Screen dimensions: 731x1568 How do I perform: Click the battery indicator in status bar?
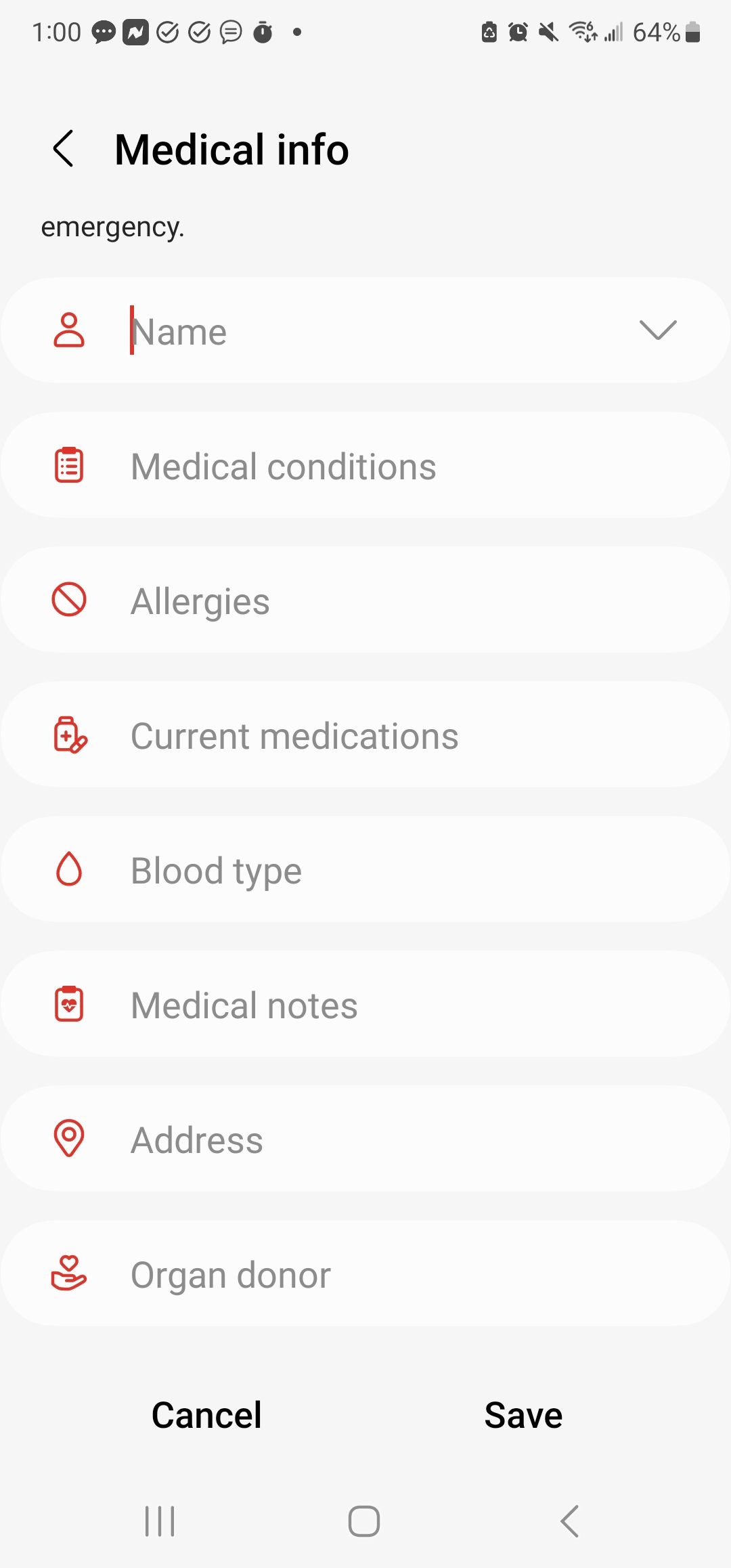[x=692, y=31]
